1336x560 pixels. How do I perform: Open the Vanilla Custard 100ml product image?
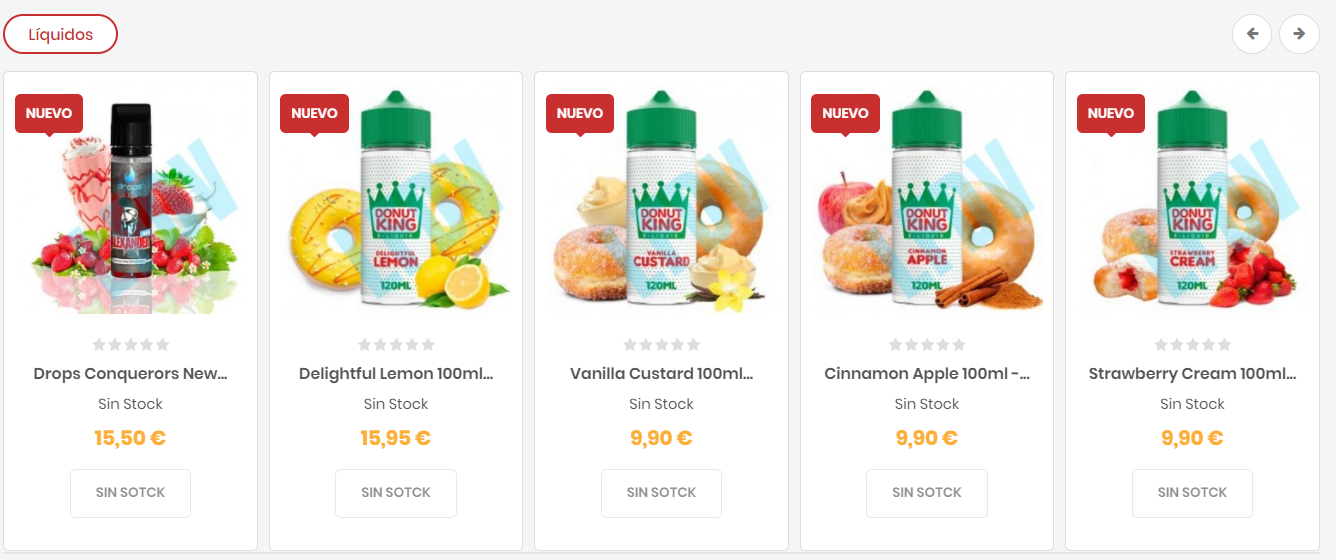point(661,200)
